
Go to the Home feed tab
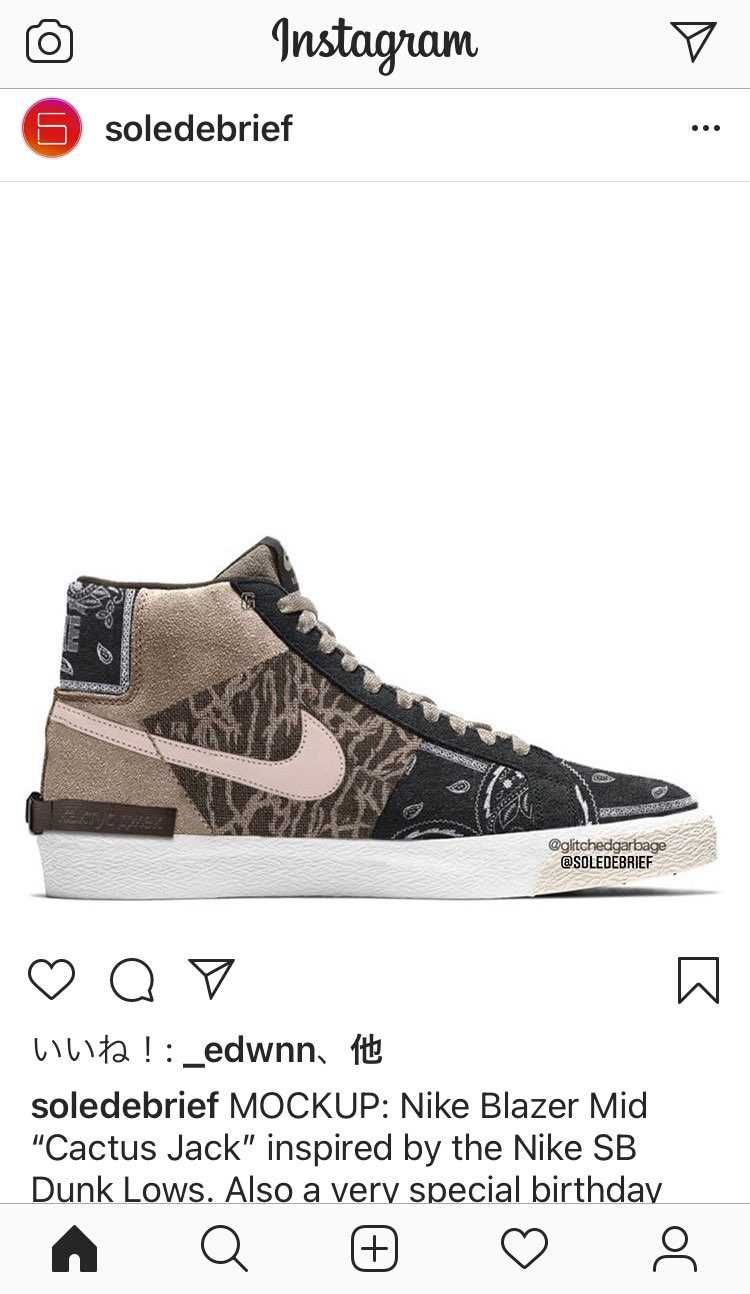coord(75,1249)
